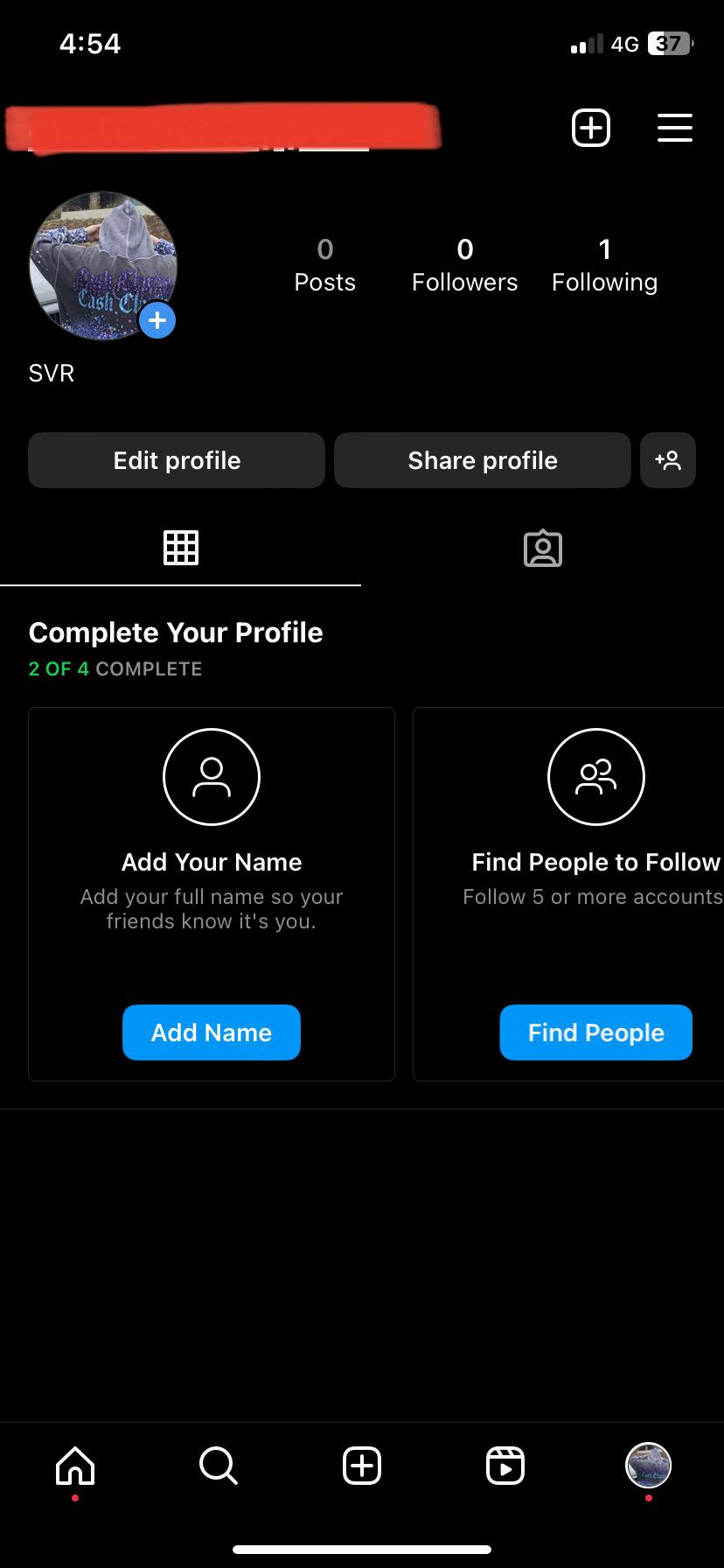Open the Reels tab
The image size is (724, 1568).
(505, 1466)
